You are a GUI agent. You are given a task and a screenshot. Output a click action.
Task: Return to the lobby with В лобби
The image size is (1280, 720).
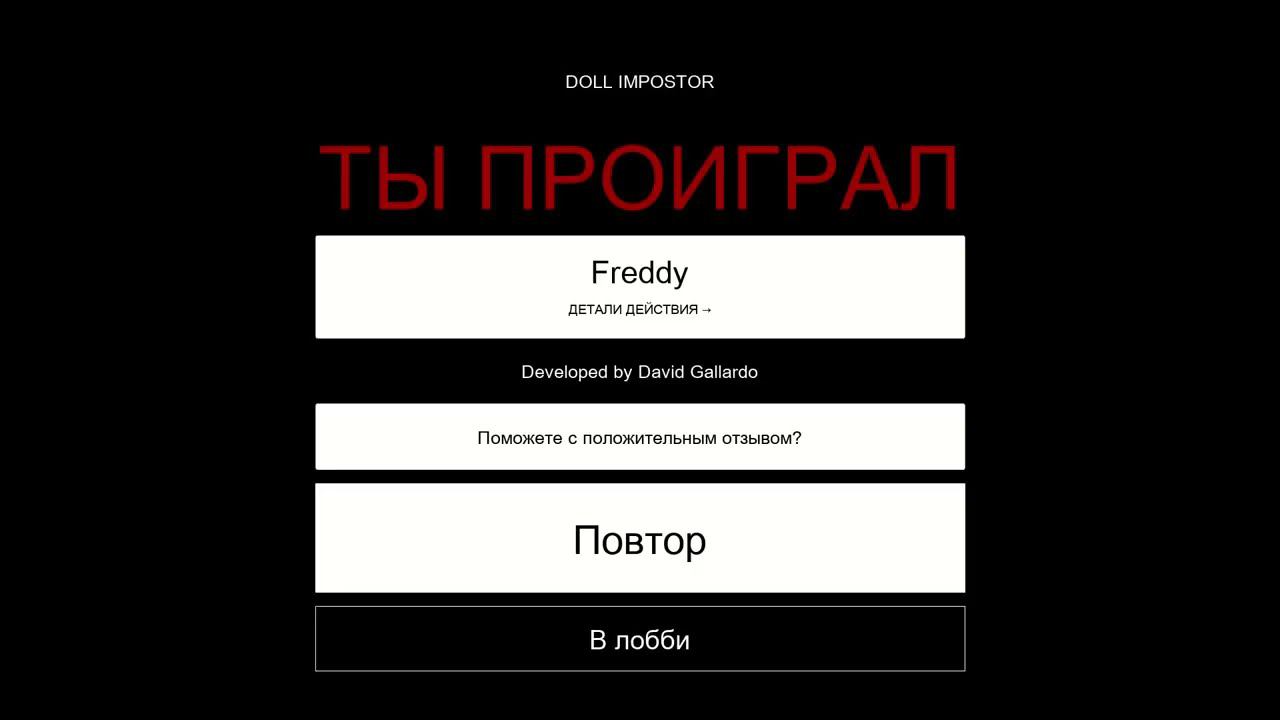pos(640,639)
